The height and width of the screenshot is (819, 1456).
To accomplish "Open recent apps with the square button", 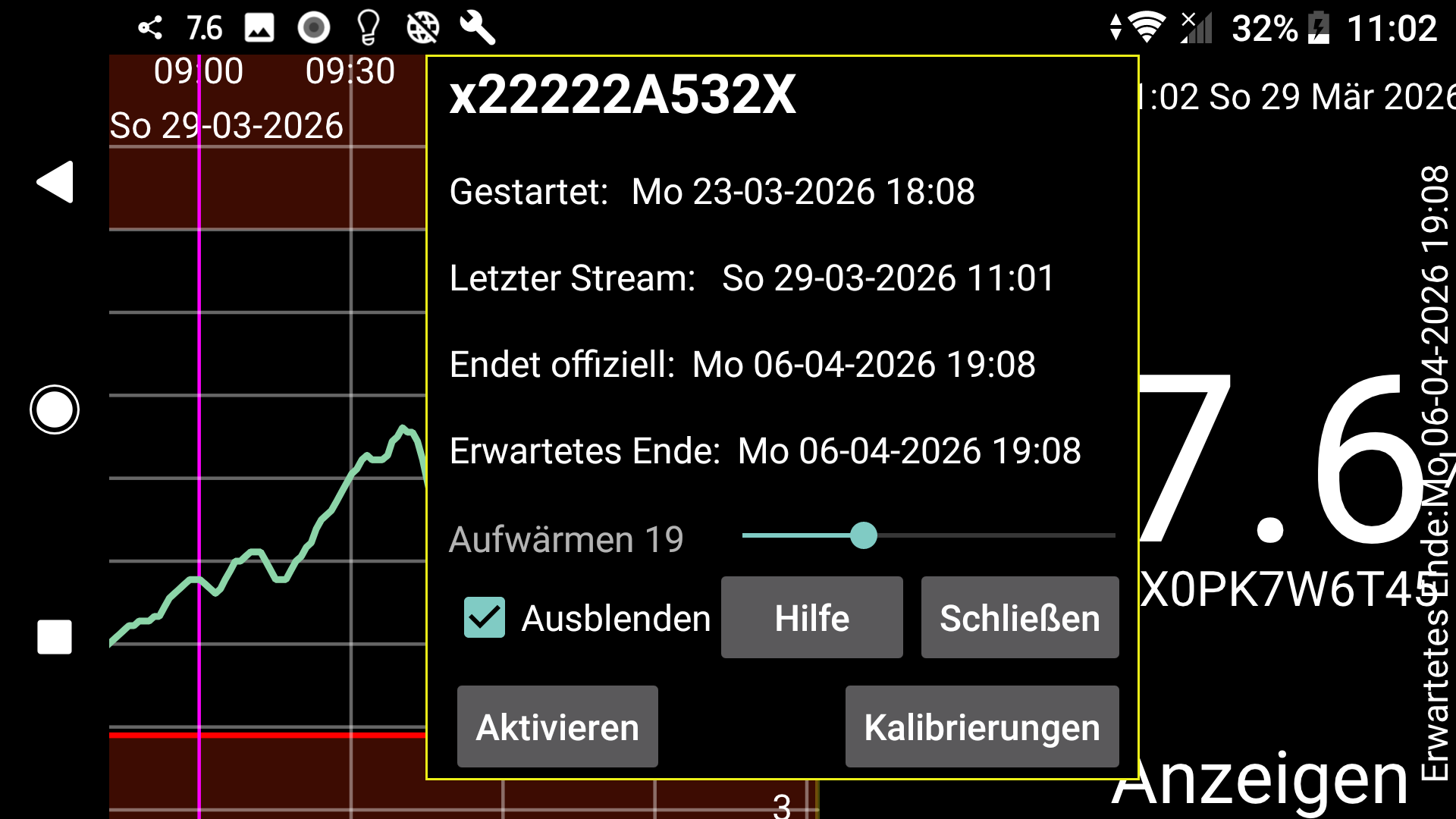I will coord(55,637).
